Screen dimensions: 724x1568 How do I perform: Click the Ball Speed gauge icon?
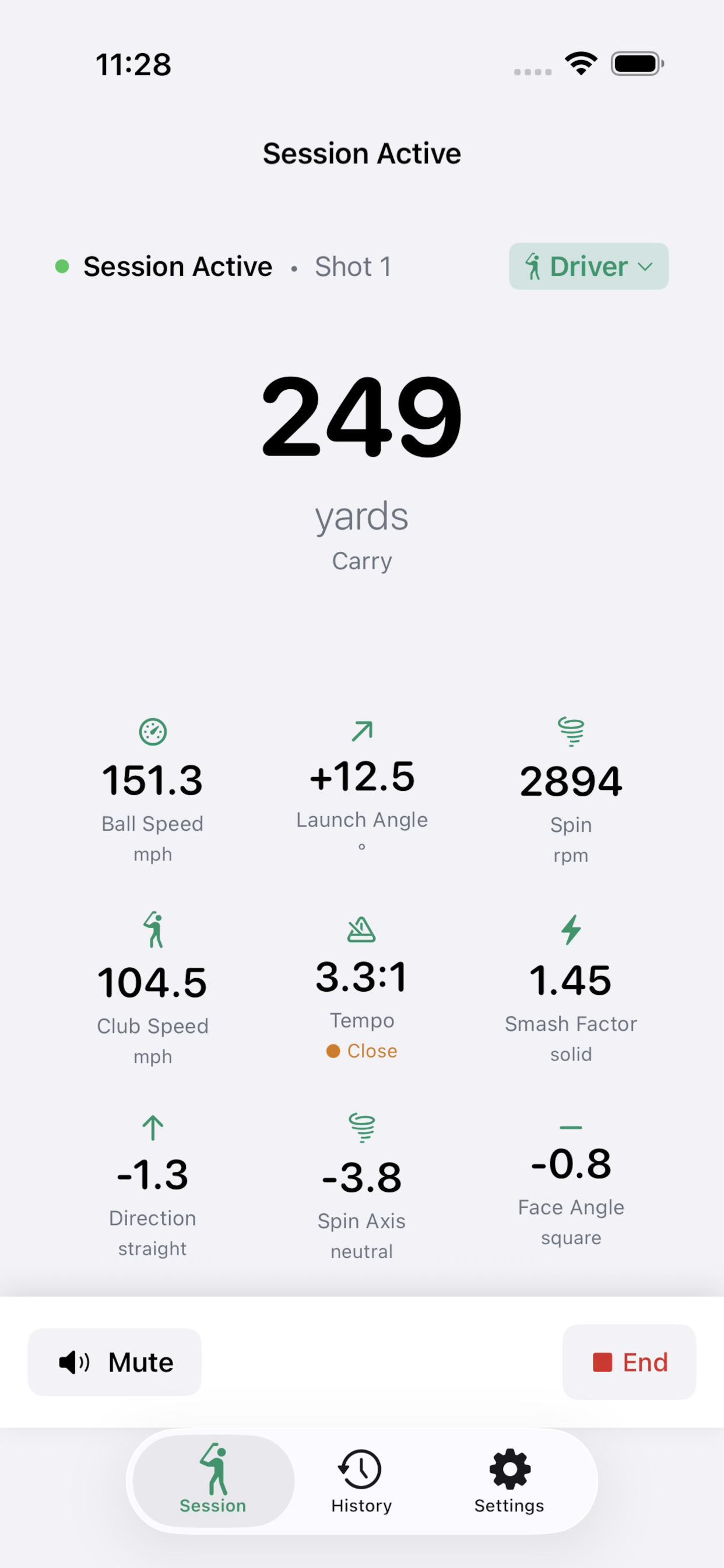153,733
